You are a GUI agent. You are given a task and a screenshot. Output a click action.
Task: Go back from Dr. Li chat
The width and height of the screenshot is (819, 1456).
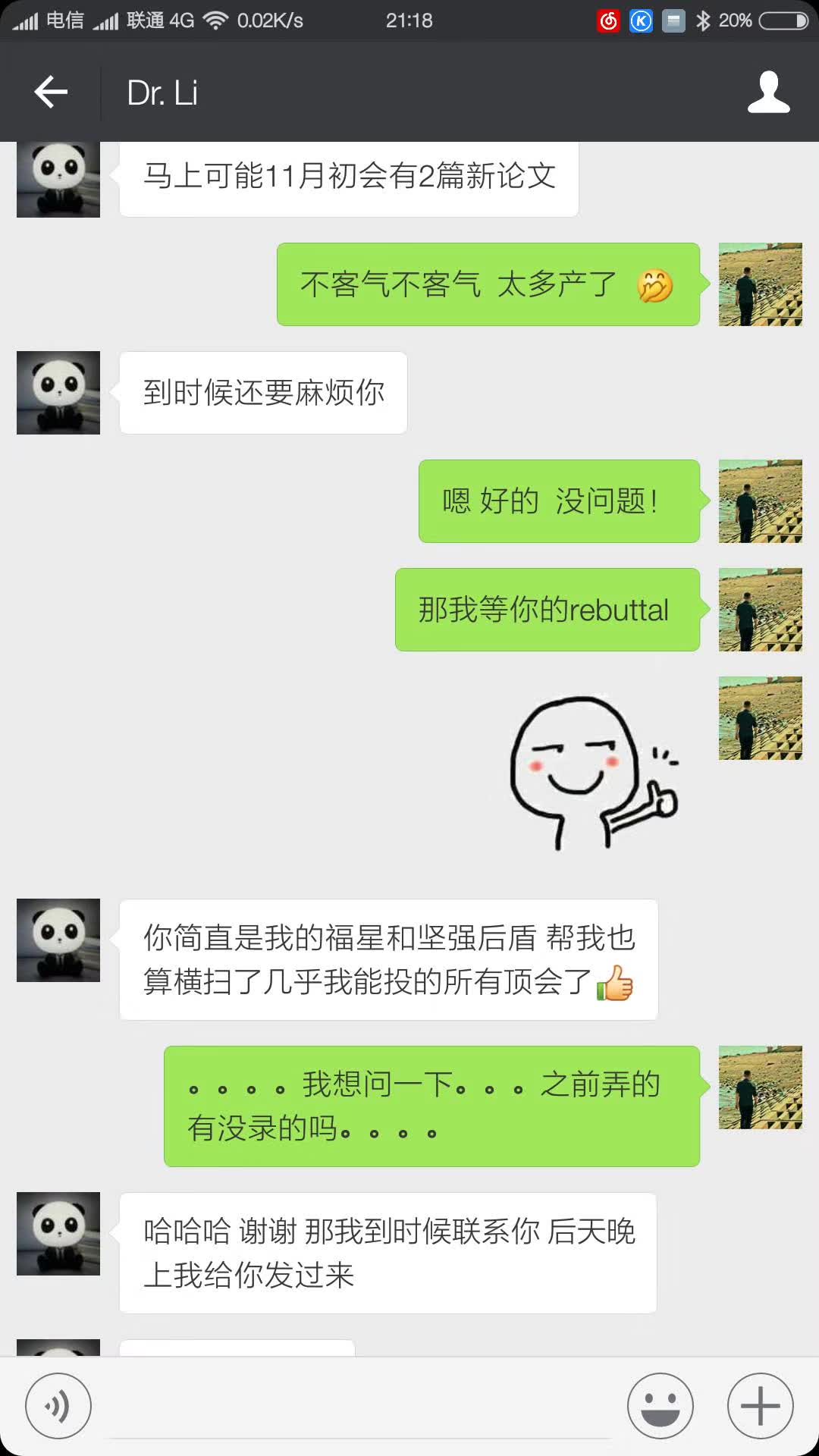pyautogui.click(x=51, y=93)
